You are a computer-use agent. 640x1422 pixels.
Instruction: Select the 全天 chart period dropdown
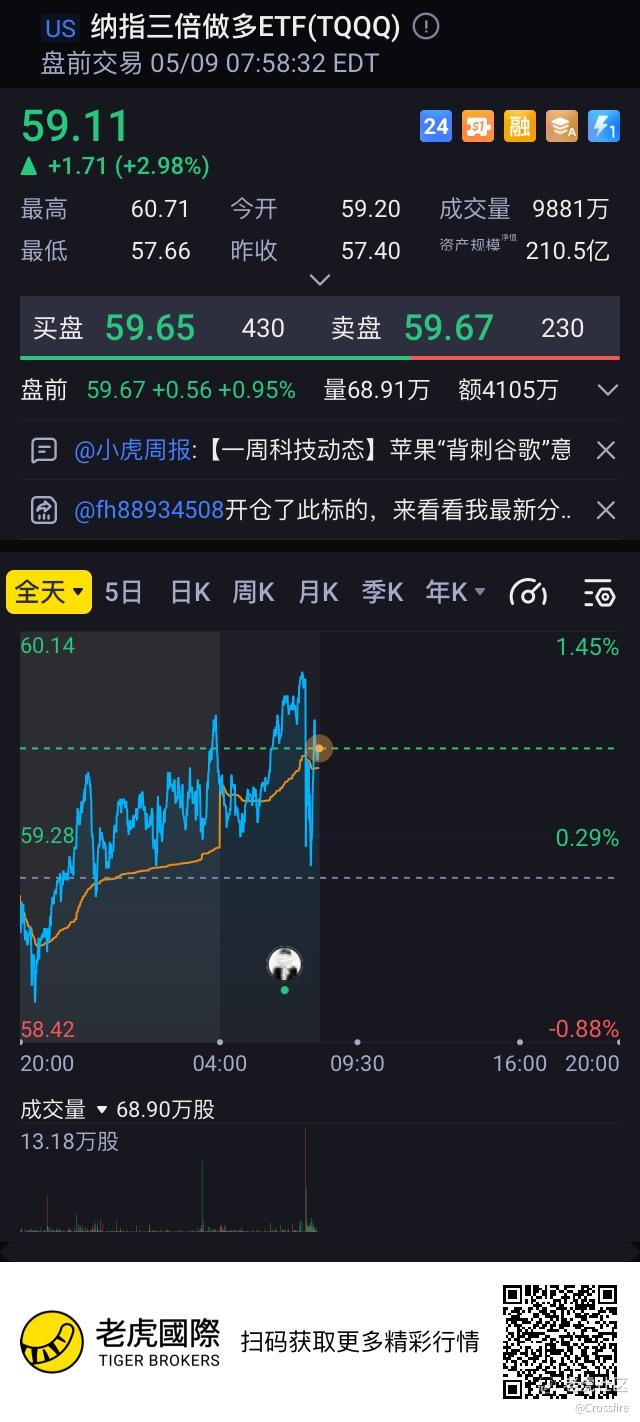(x=49, y=592)
